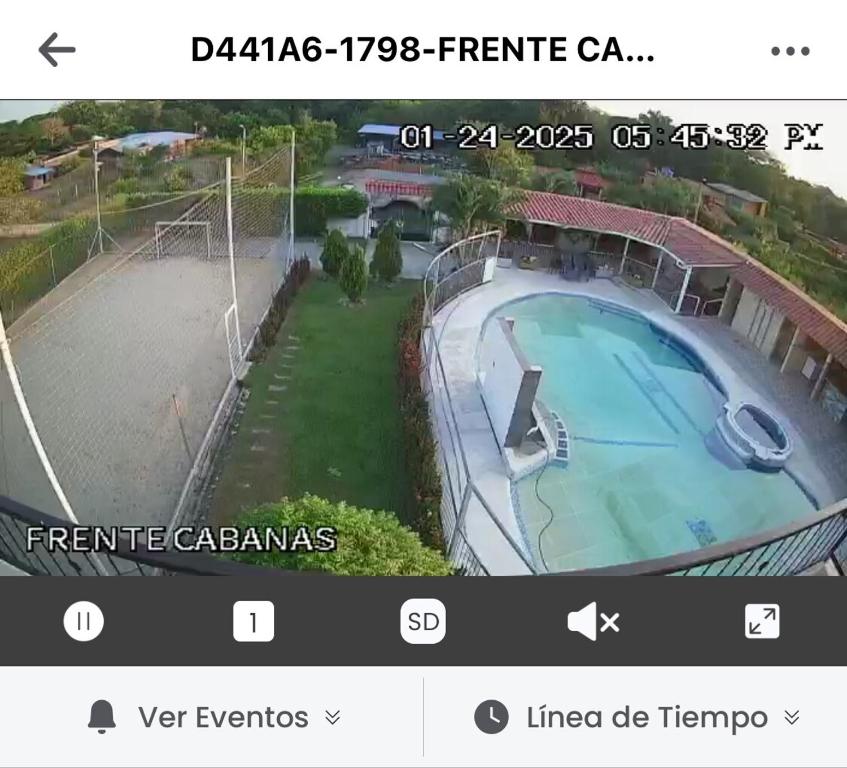Go back using the arrow icon
The height and width of the screenshot is (768, 847).
click(x=57, y=50)
